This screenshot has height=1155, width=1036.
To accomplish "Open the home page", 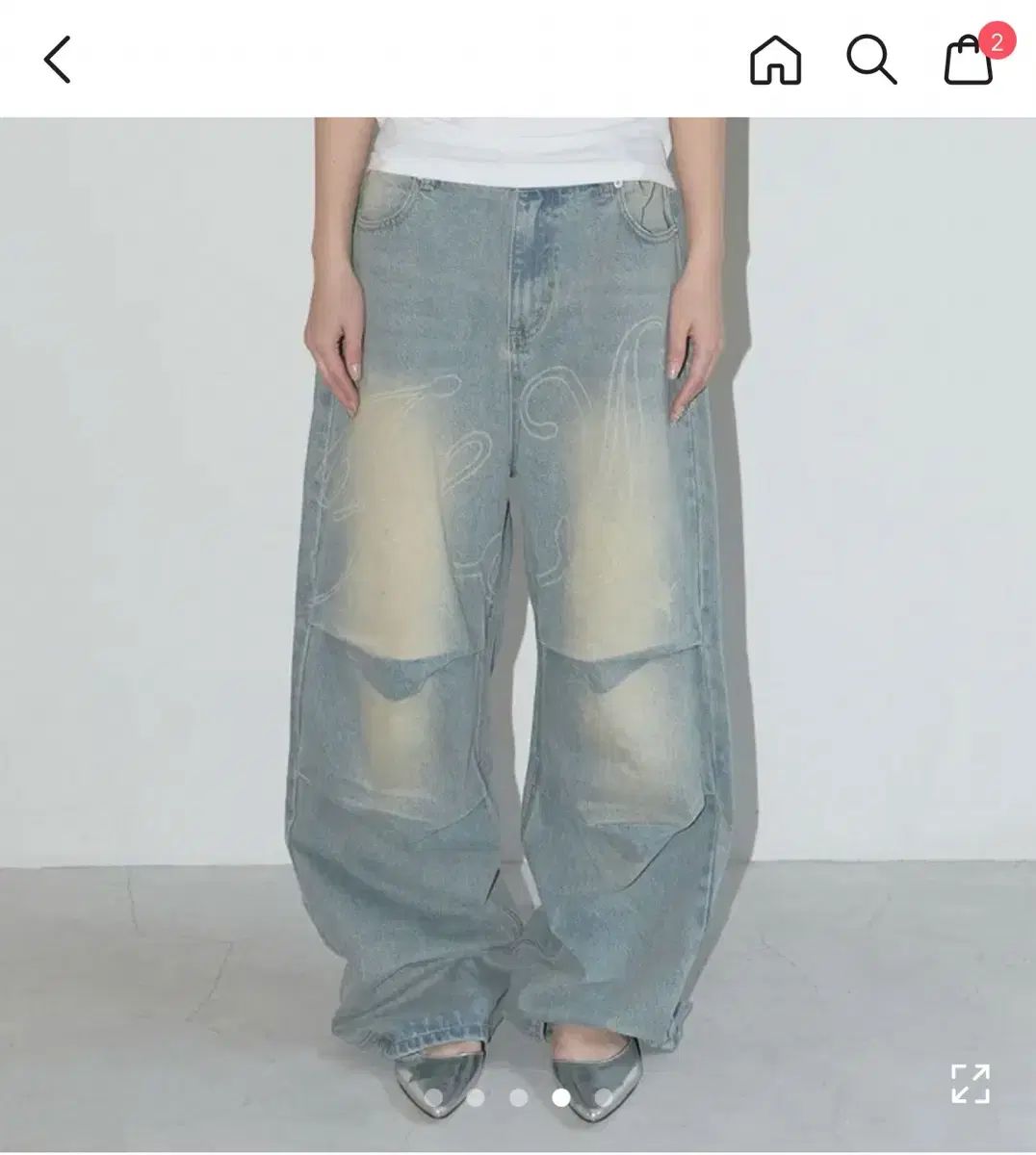I will 775,60.
